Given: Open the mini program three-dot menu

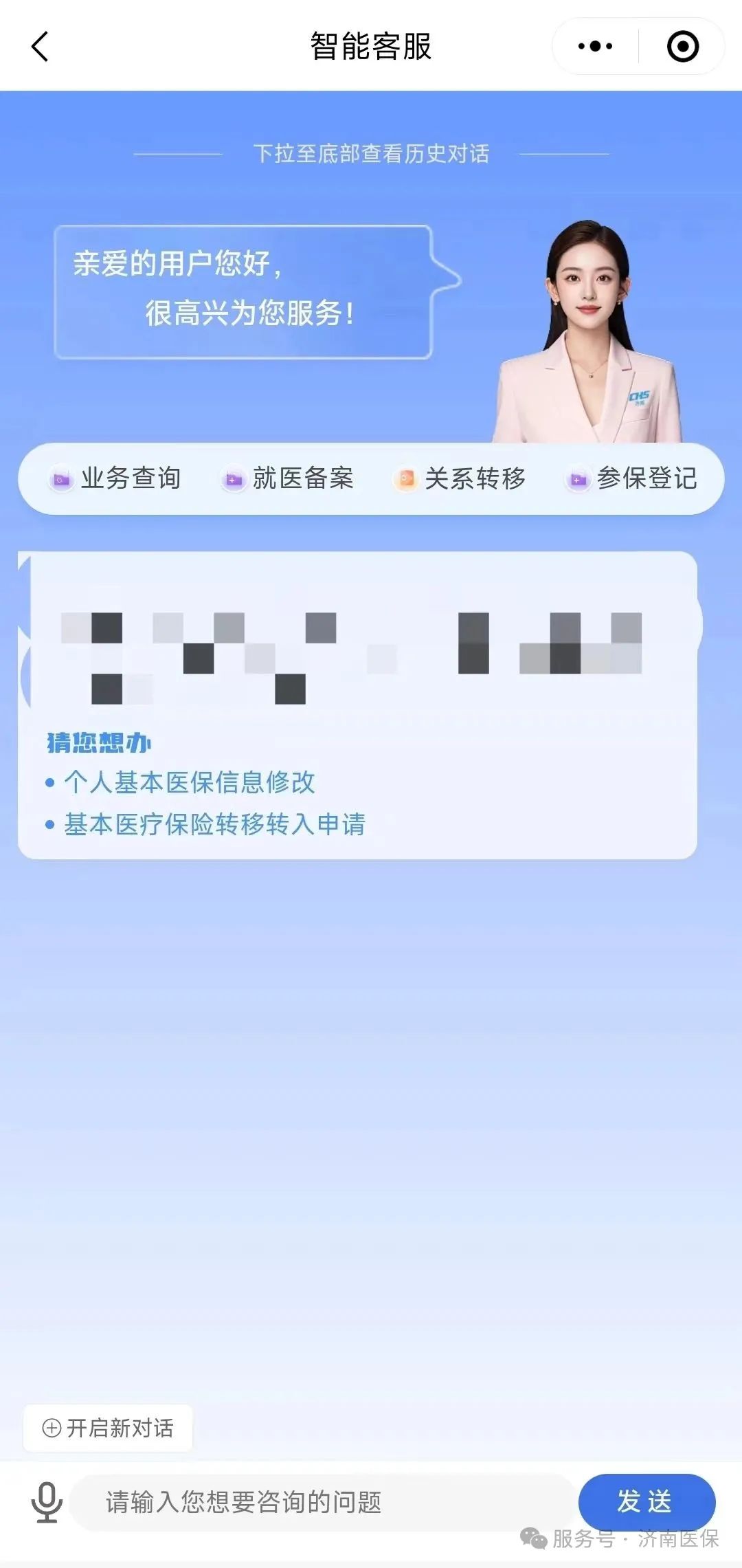Looking at the screenshot, I should (x=595, y=47).
